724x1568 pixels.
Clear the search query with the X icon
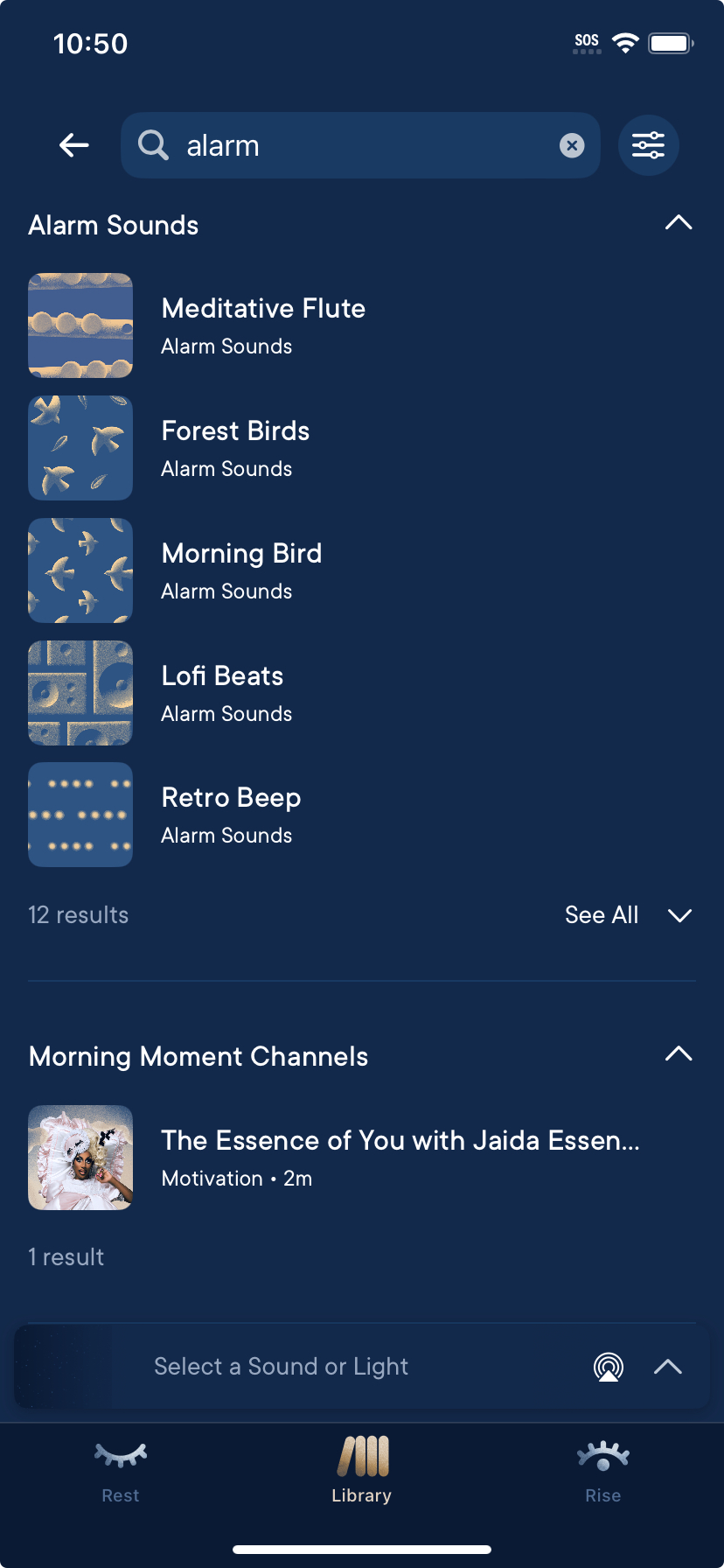click(x=572, y=144)
